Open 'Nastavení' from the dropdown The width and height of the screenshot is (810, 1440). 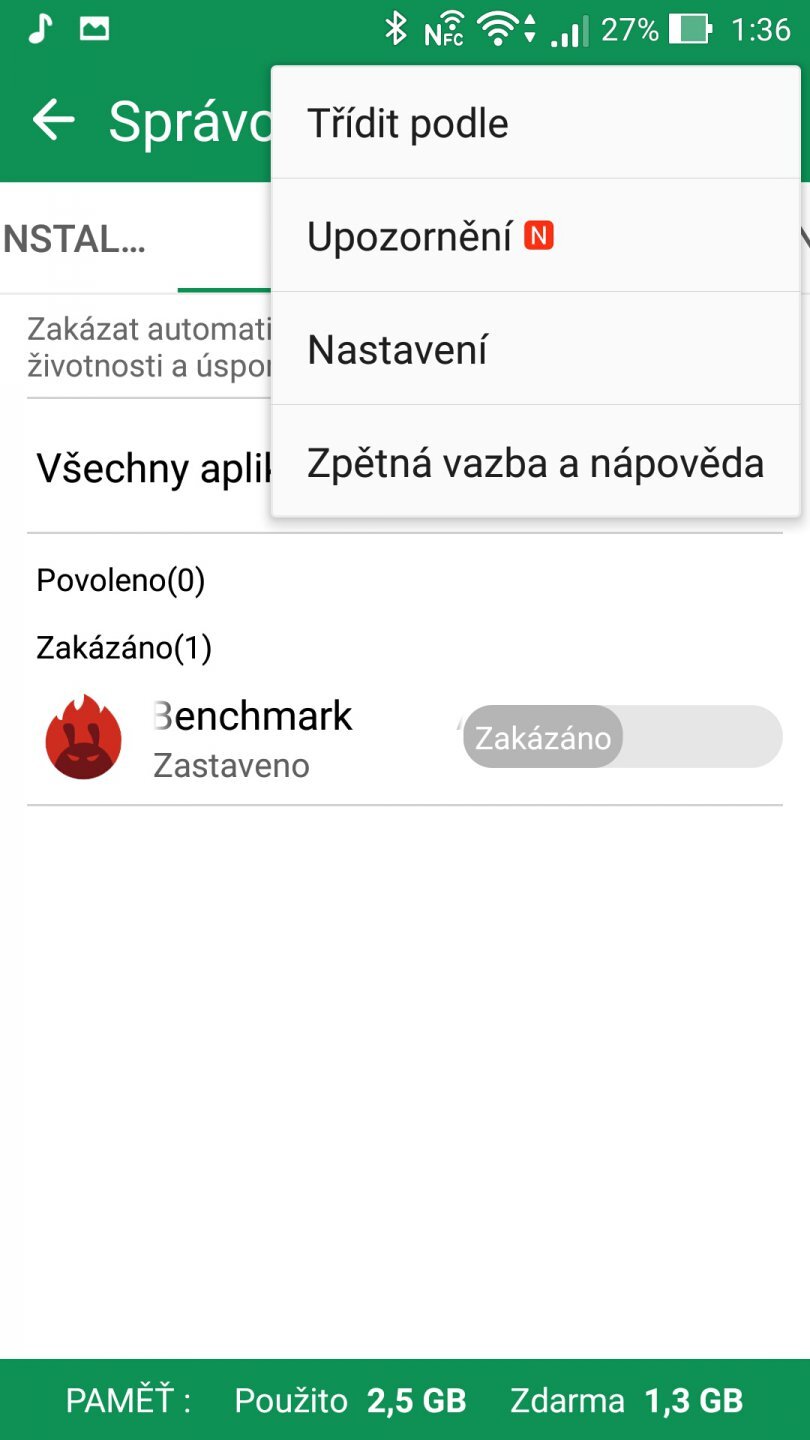(x=535, y=350)
